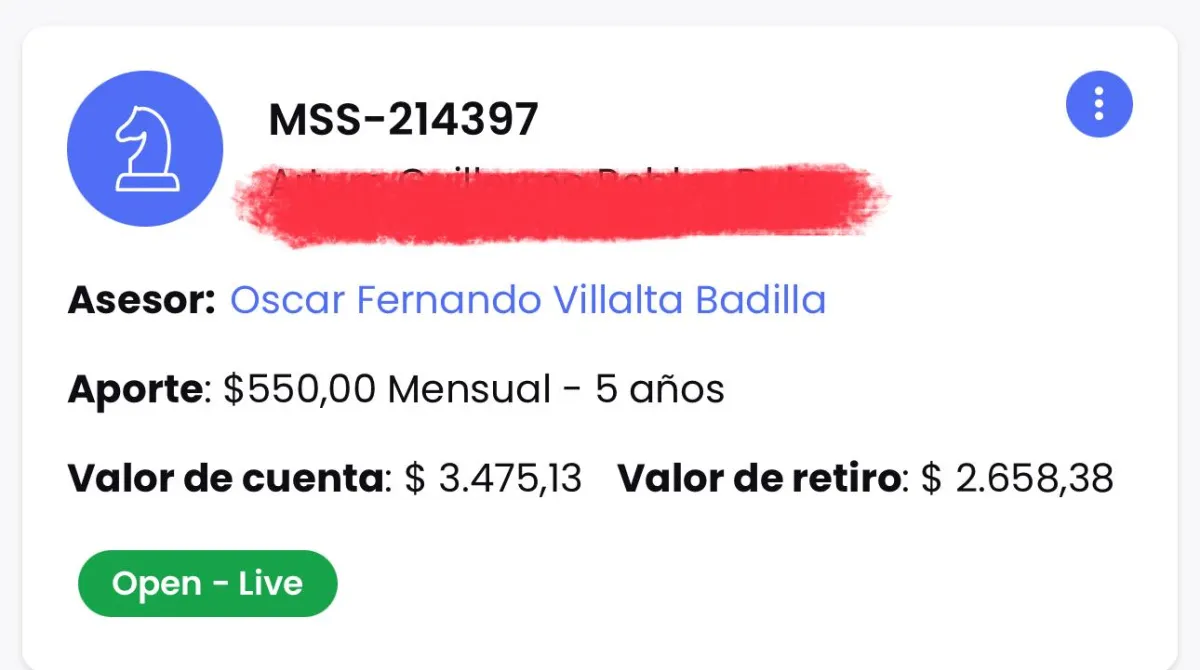Open advisor Oscar Fernando Villalta Badilla link
Screen dimensions: 1200x670
pyautogui.click(x=528, y=300)
